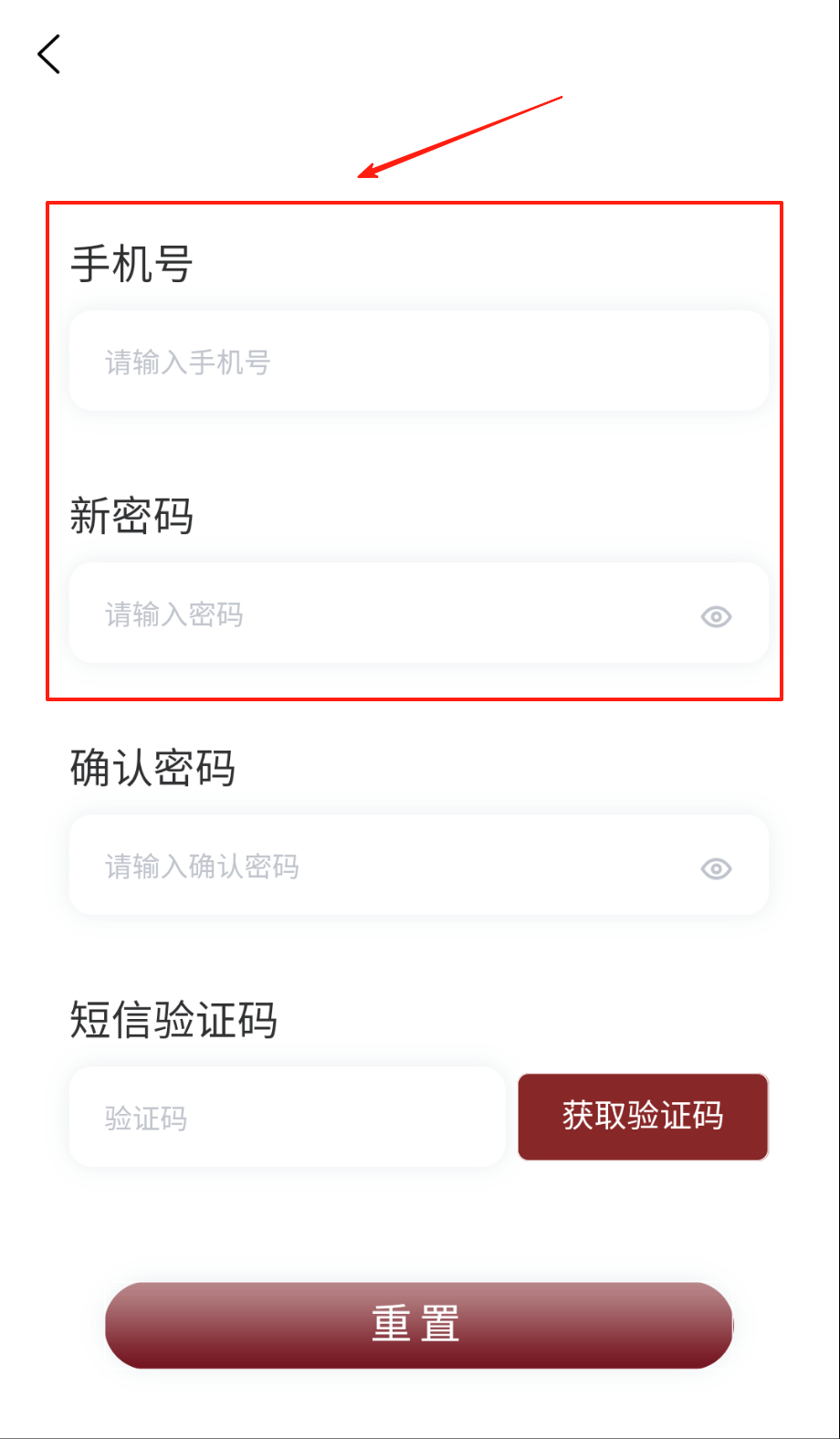Request a code via 获取验证码
The height and width of the screenshot is (1439, 840).
click(x=643, y=1117)
